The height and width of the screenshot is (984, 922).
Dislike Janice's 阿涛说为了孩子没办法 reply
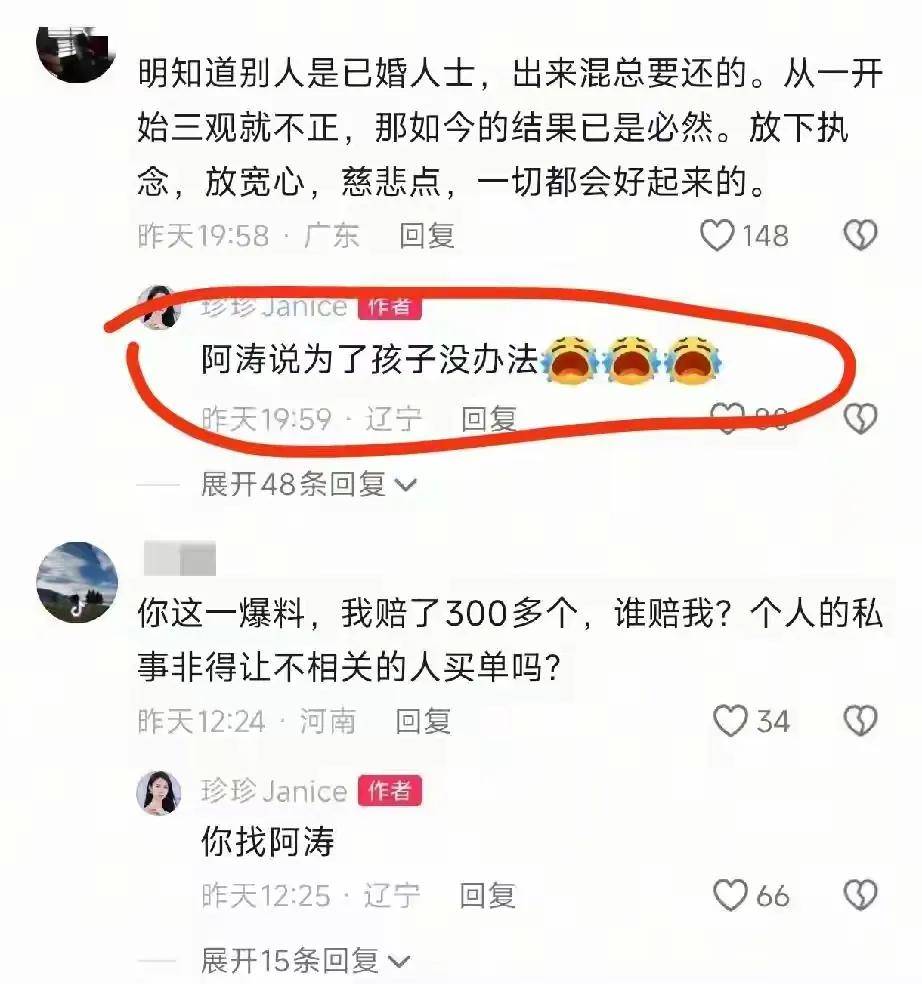860,419
